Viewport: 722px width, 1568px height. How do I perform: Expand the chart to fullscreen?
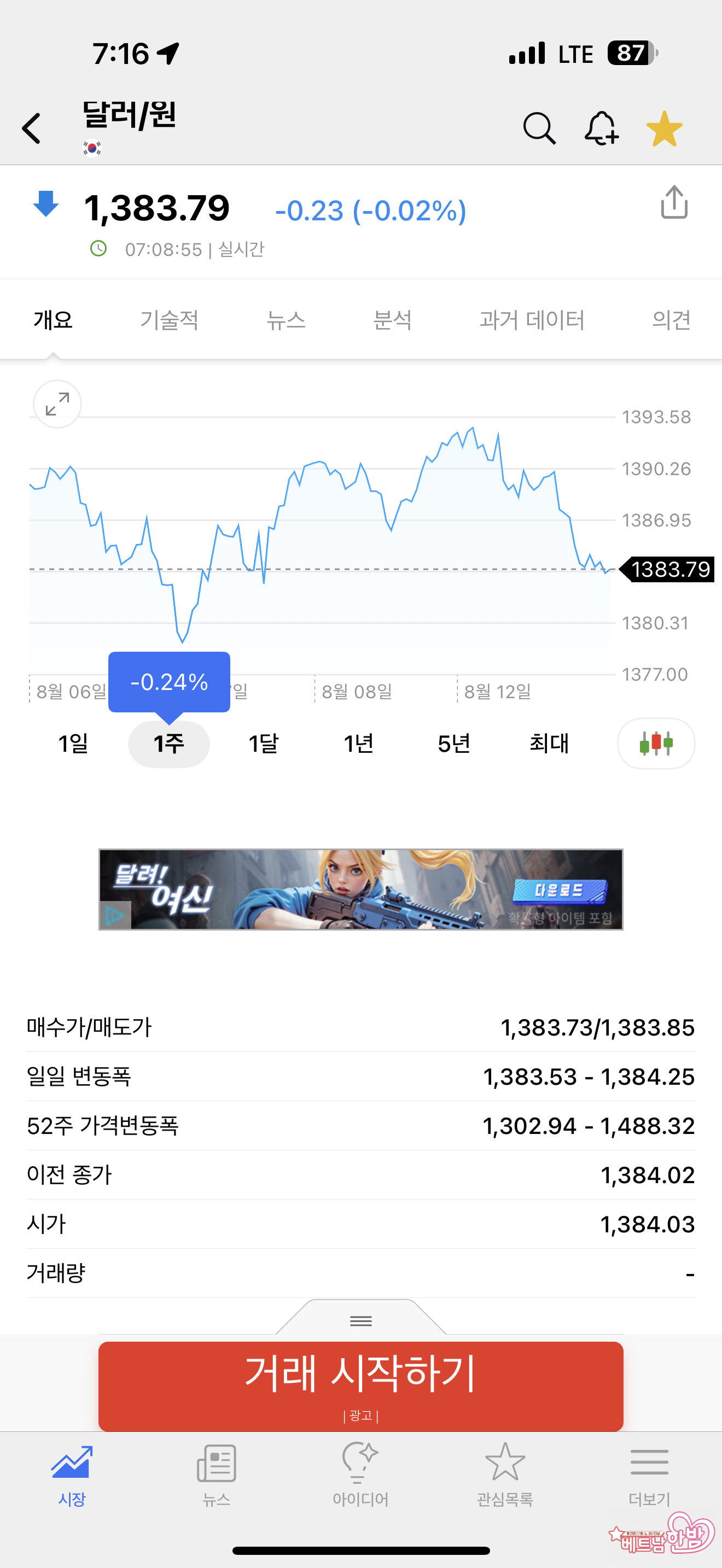tap(57, 404)
